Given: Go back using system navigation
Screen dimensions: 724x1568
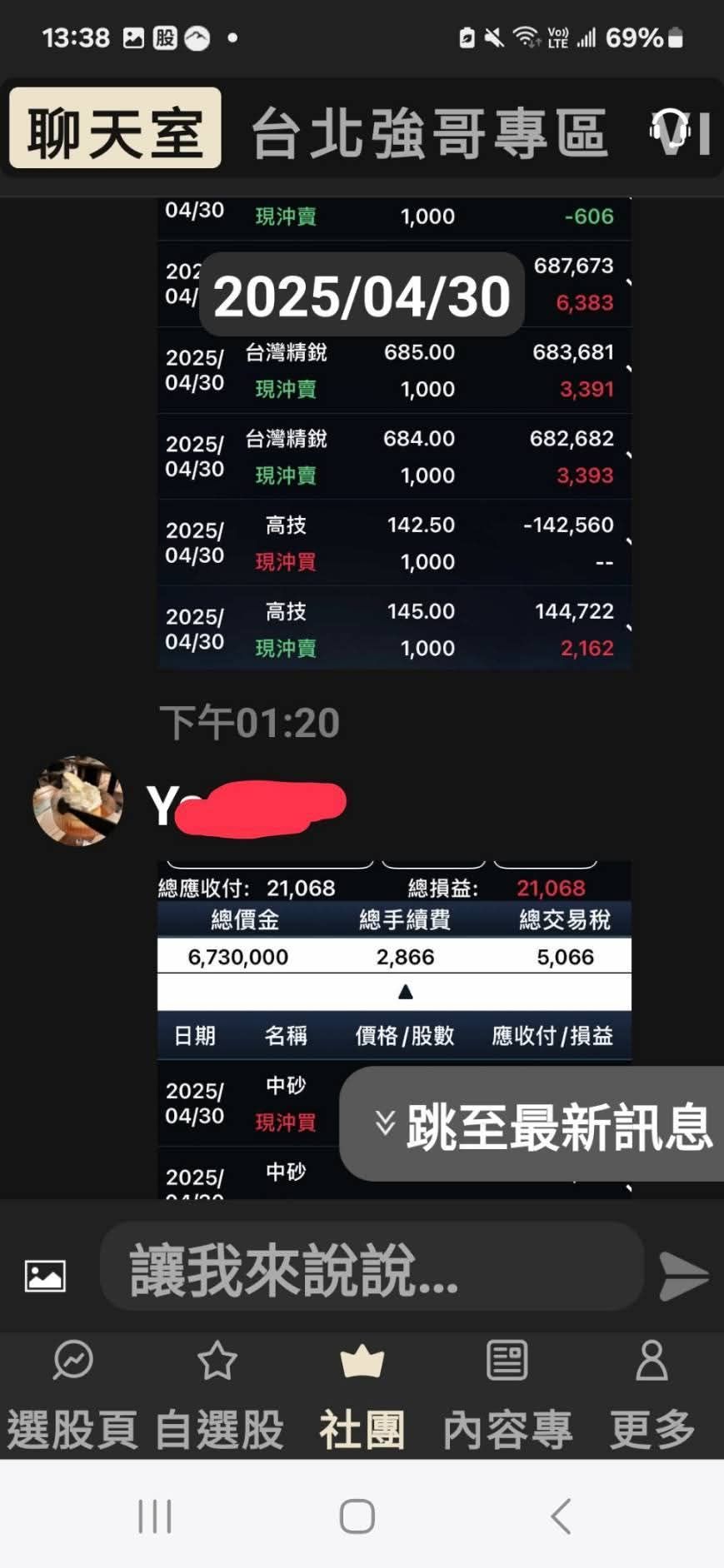Looking at the screenshot, I should tap(561, 1516).
